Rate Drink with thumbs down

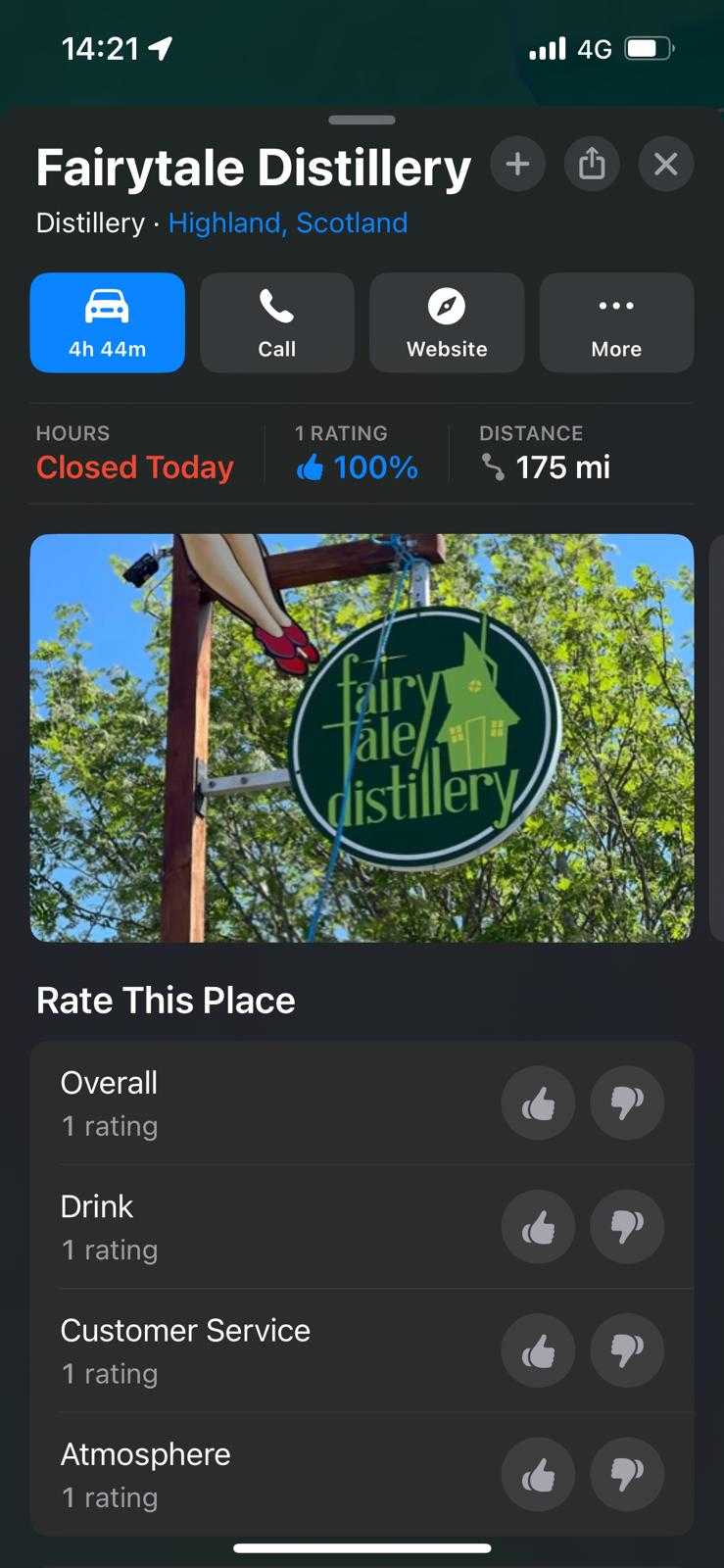(x=627, y=1227)
